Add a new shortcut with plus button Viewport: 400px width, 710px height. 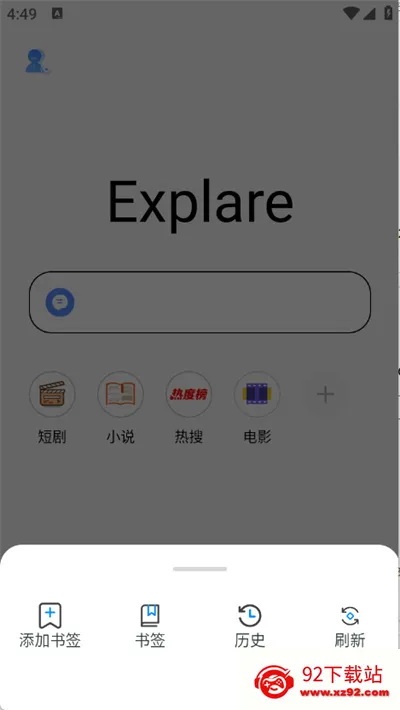click(x=325, y=394)
